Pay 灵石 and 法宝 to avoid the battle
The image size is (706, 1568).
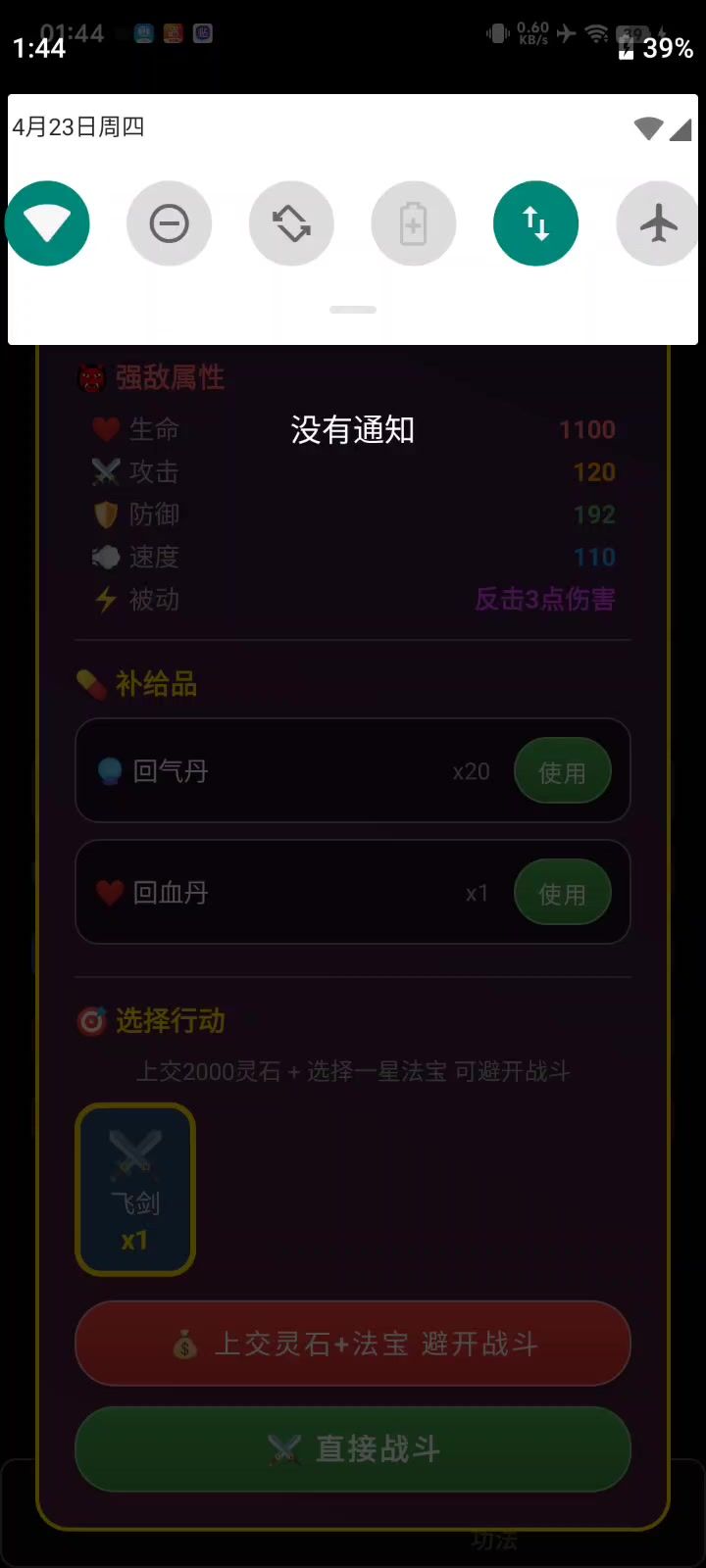[x=353, y=1344]
